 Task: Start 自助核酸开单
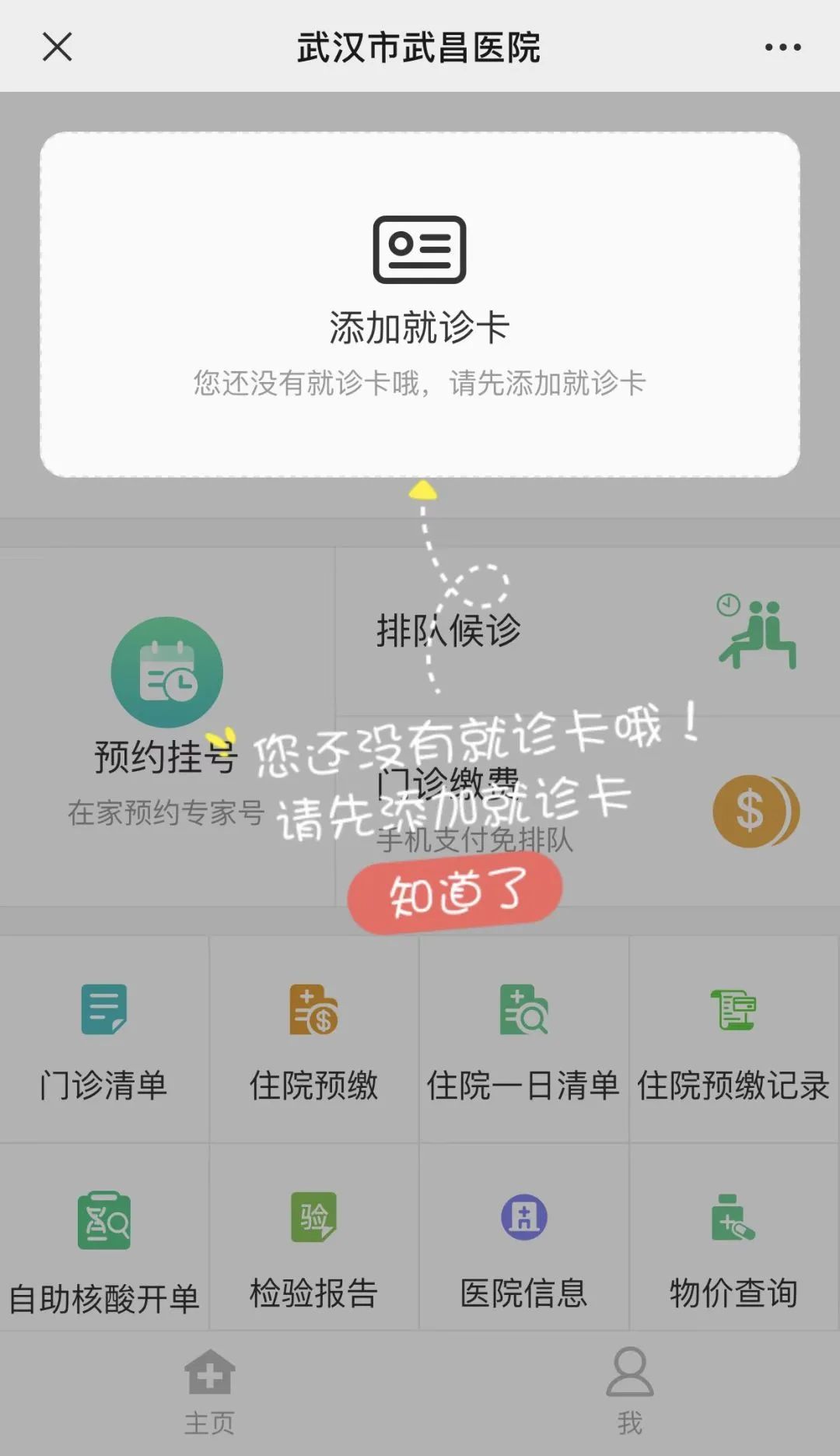[104, 1247]
